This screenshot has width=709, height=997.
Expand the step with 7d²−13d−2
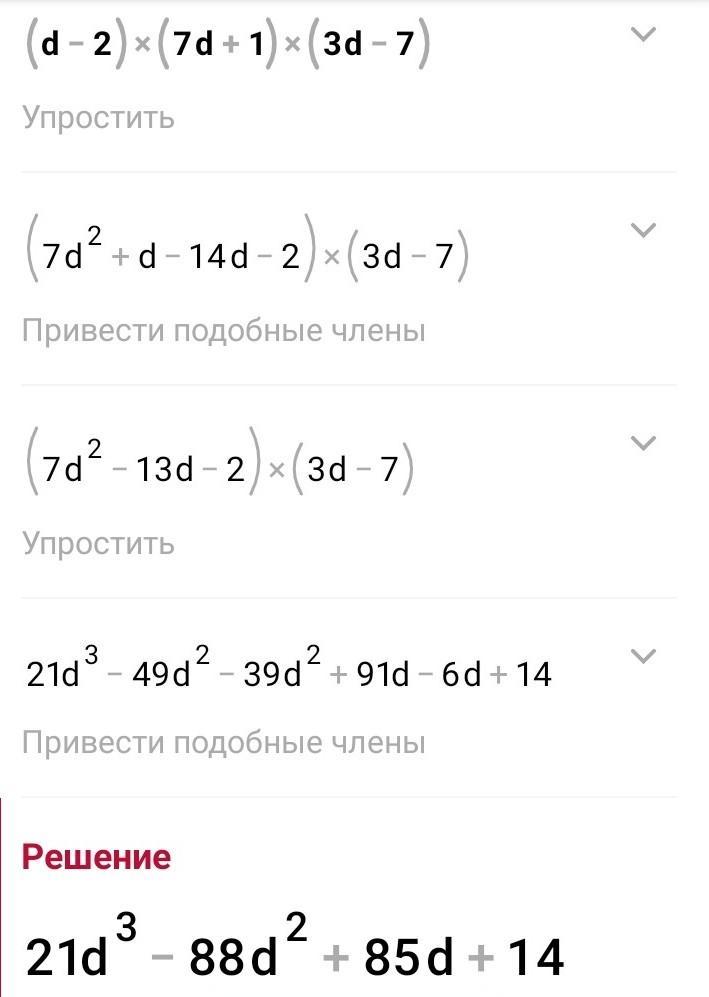click(x=642, y=443)
